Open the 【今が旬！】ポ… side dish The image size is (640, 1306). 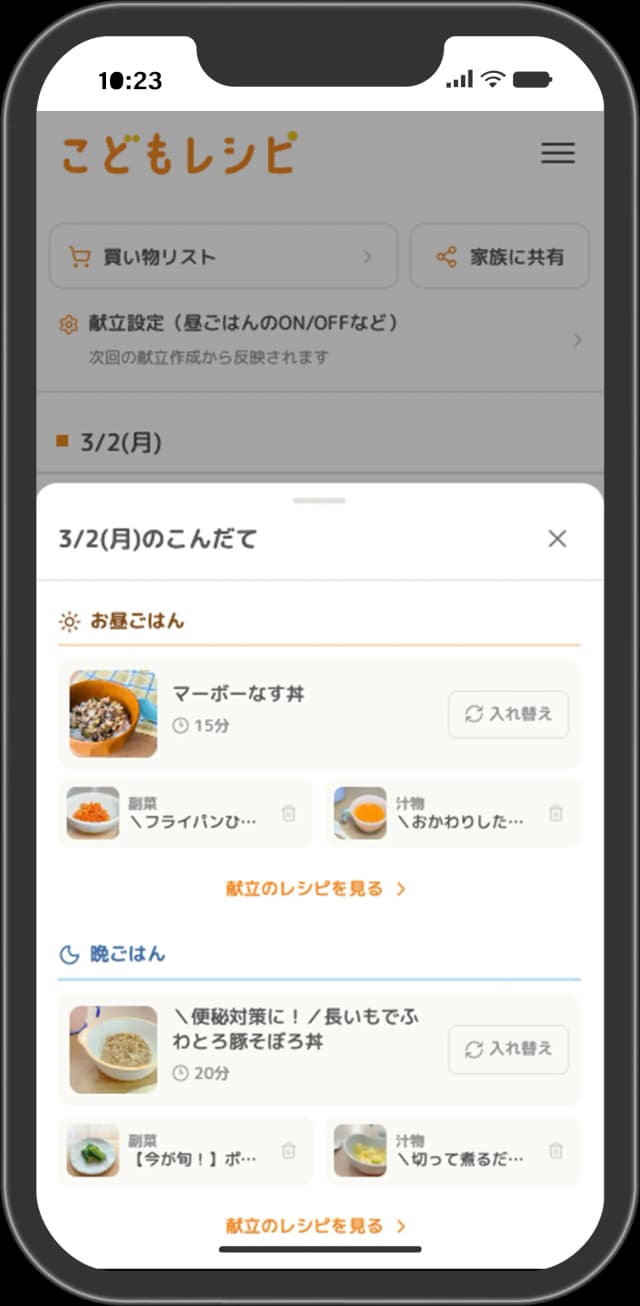(x=170, y=1150)
